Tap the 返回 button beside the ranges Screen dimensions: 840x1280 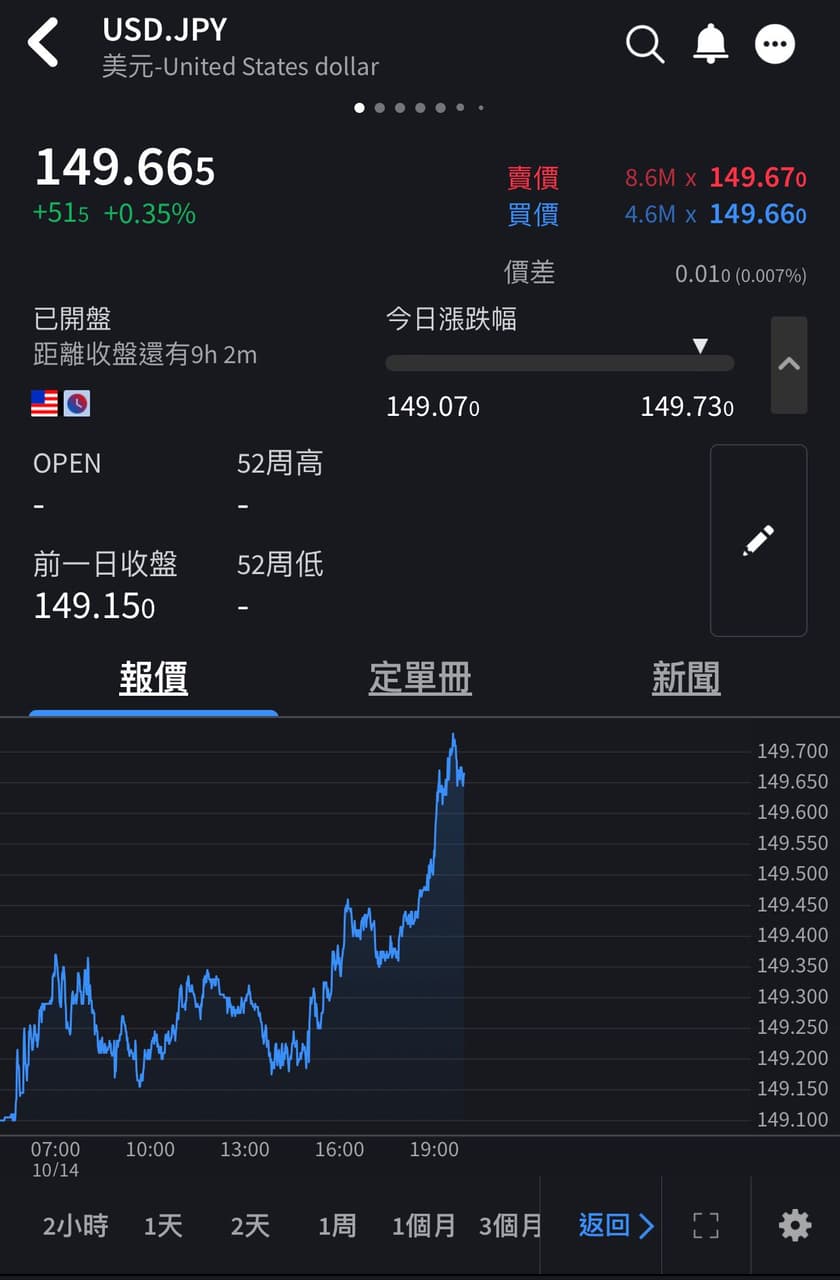(x=616, y=1226)
